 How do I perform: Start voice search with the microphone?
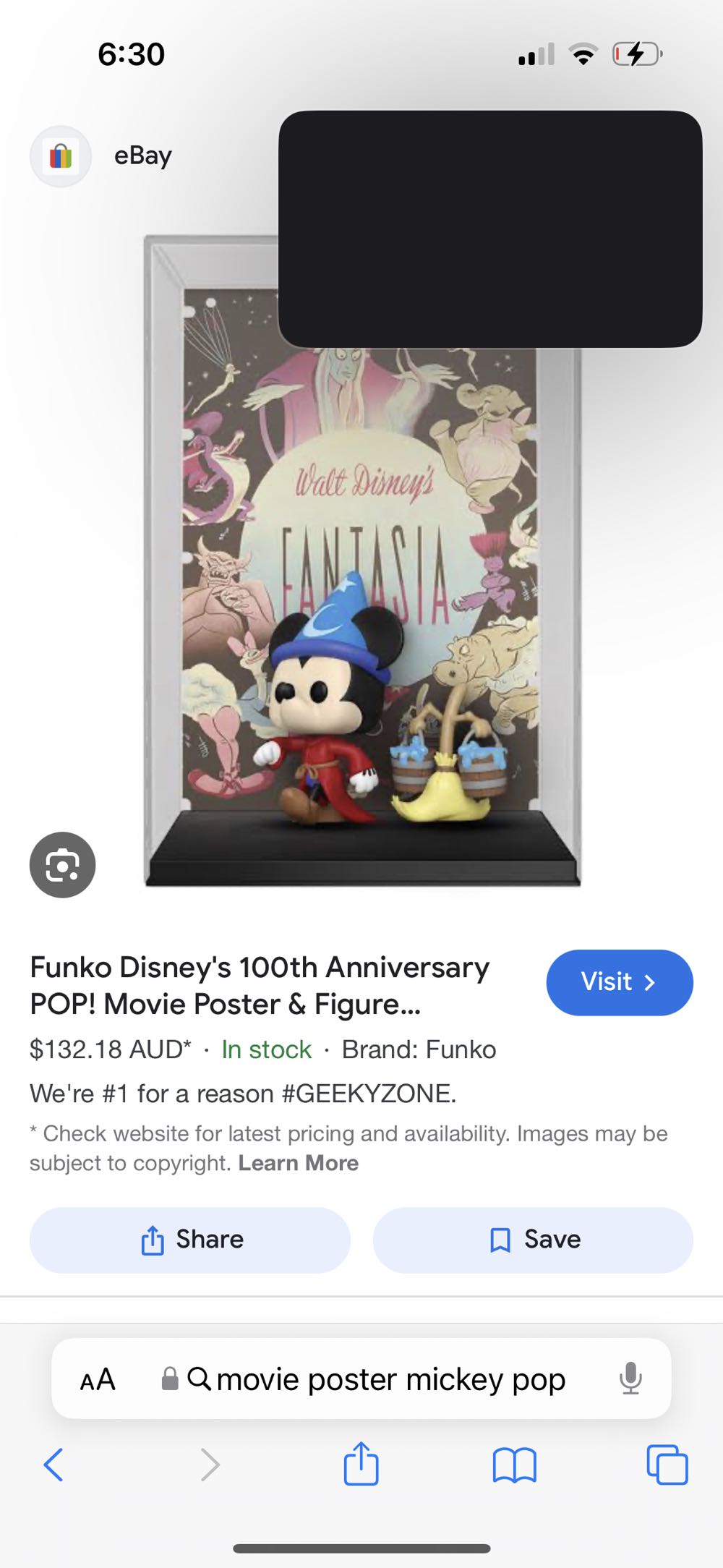pyautogui.click(x=630, y=1378)
